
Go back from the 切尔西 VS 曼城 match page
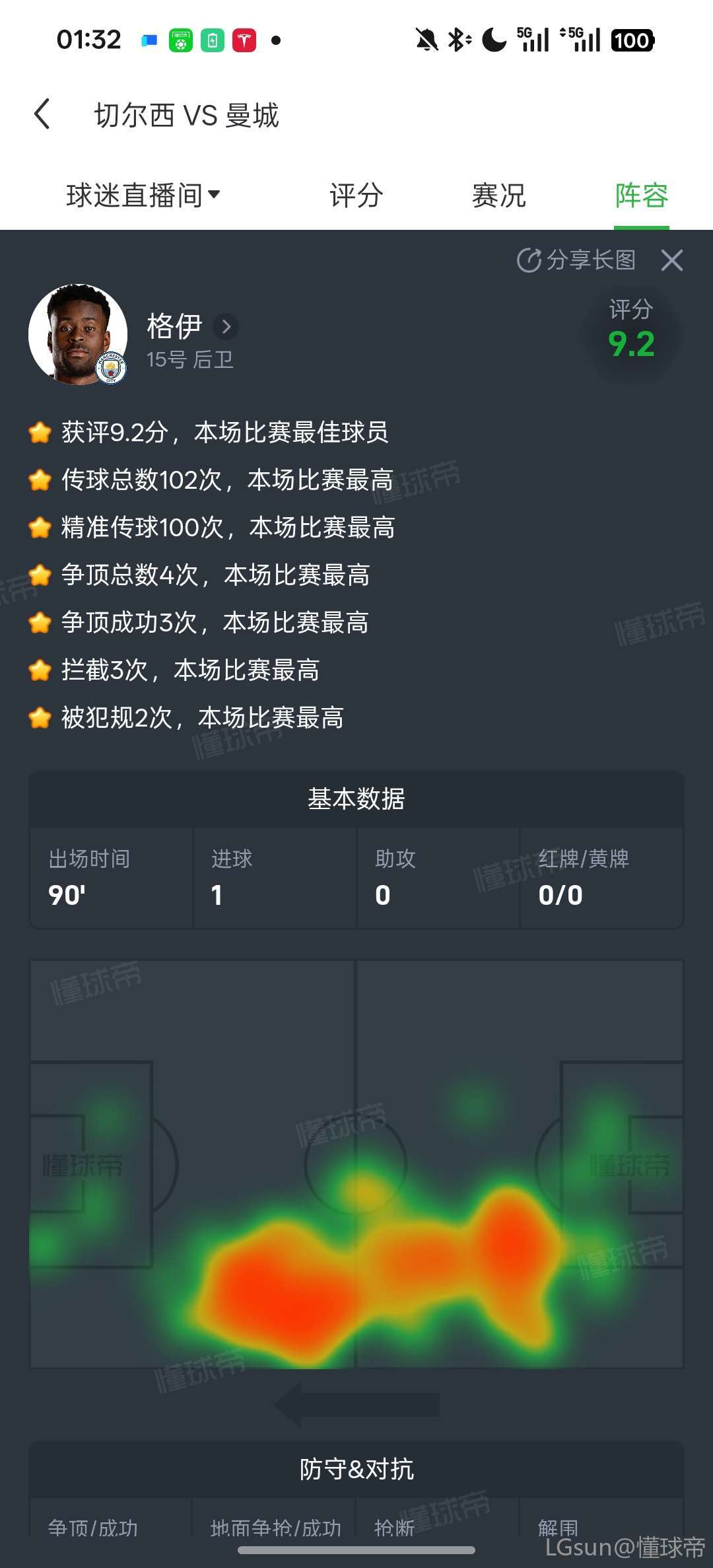click(x=42, y=114)
